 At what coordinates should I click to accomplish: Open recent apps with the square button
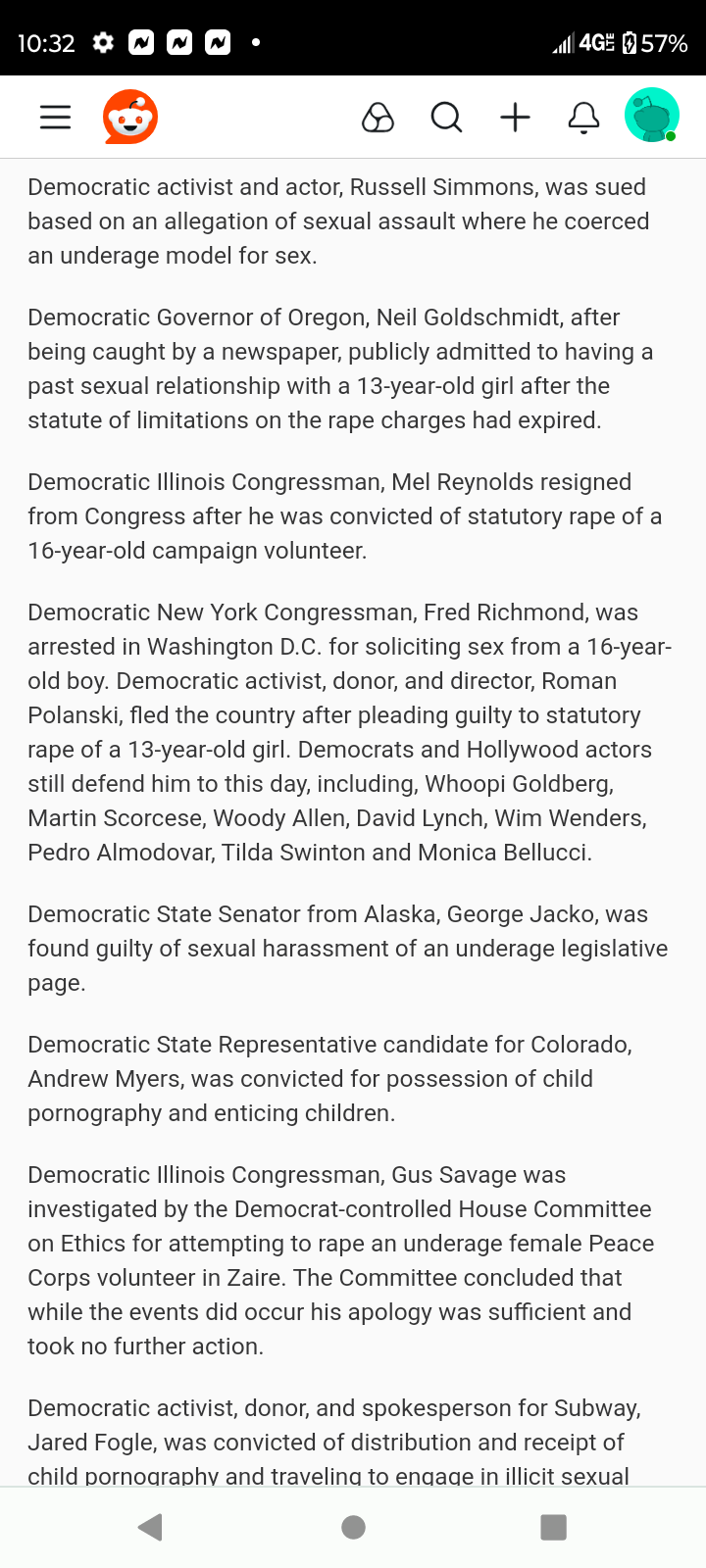pyautogui.click(x=554, y=1527)
